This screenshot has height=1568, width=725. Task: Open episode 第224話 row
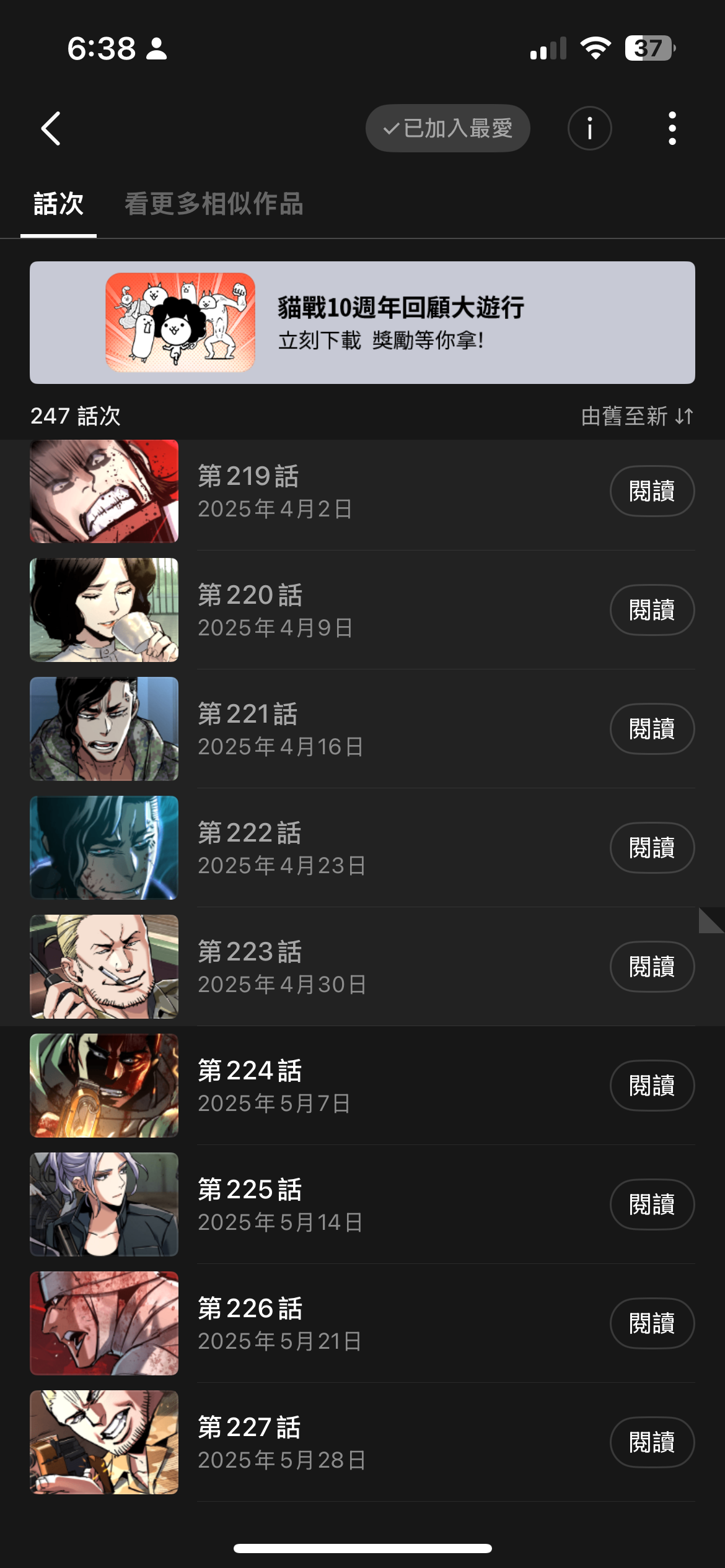coord(372,1086)
